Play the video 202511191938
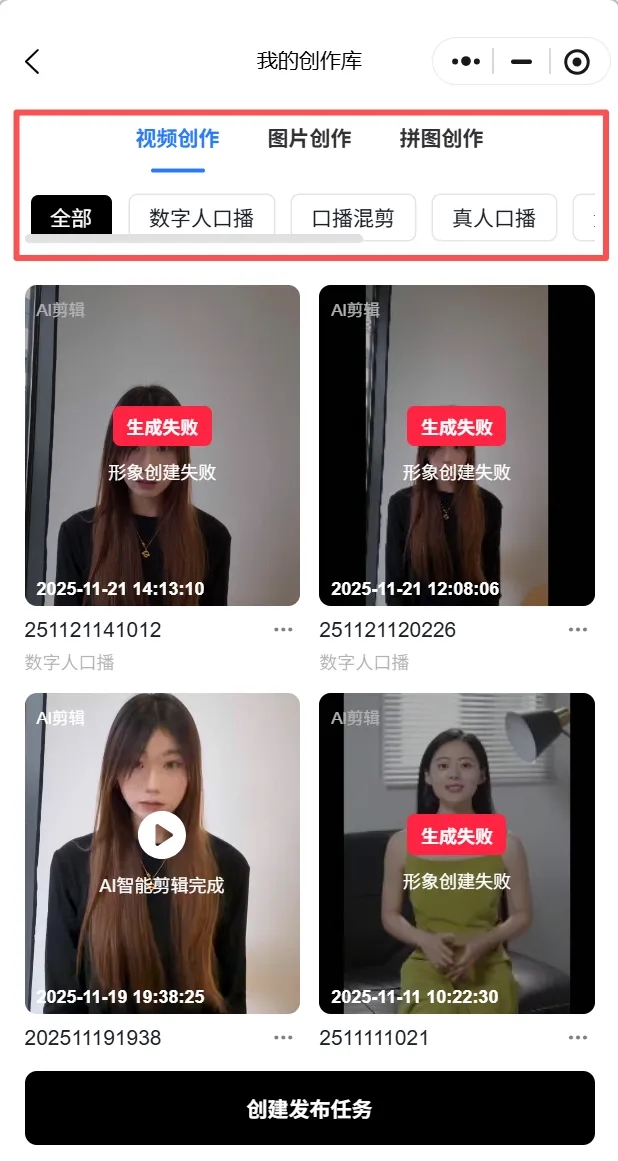 tap(162, 834)
